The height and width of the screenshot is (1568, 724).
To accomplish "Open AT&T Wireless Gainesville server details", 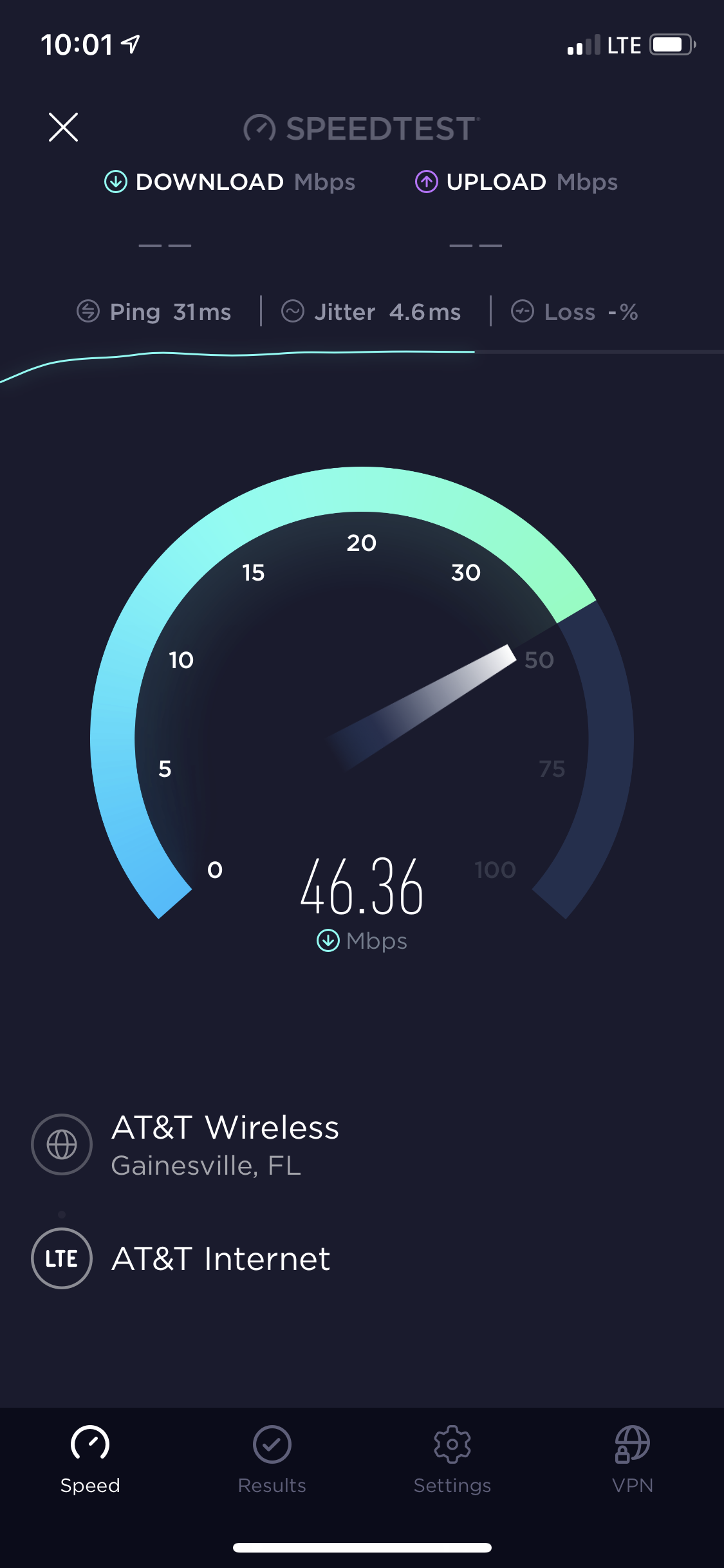I will point(225,1145).
